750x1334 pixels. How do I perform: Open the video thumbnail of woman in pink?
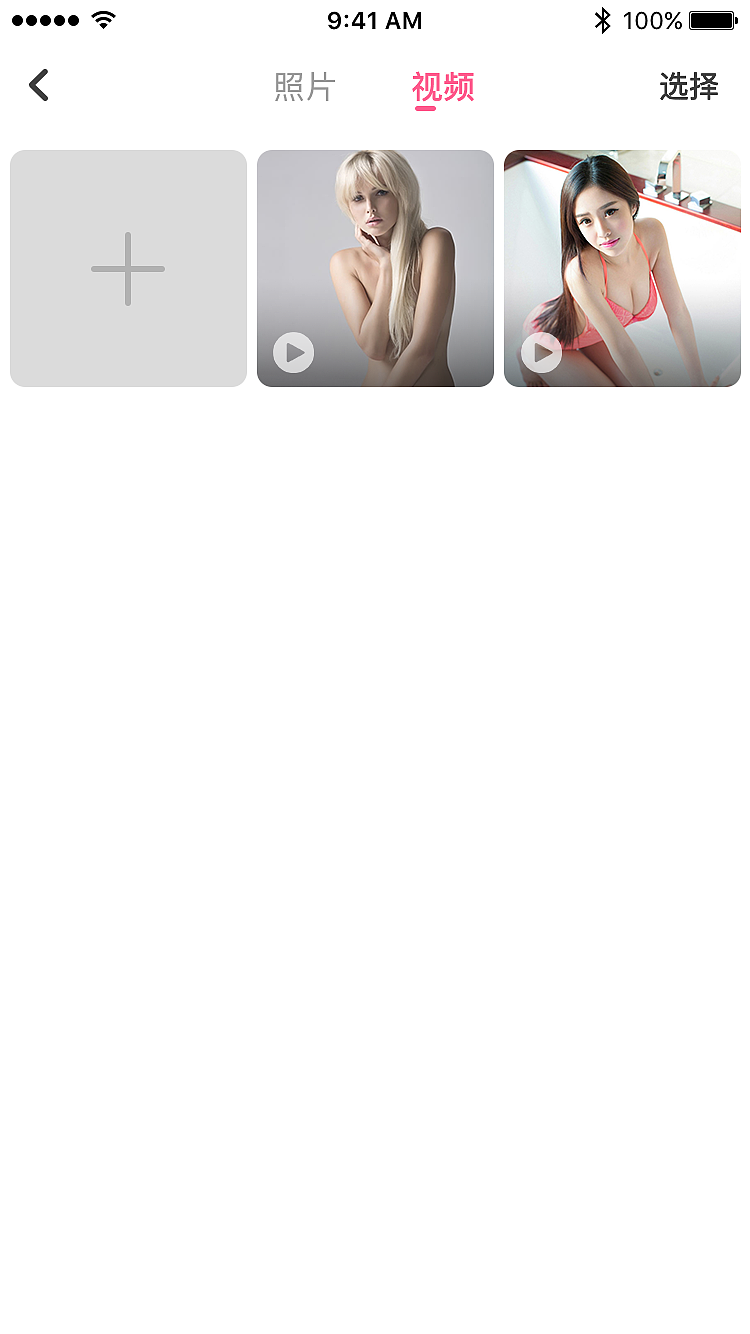point(622,268)
